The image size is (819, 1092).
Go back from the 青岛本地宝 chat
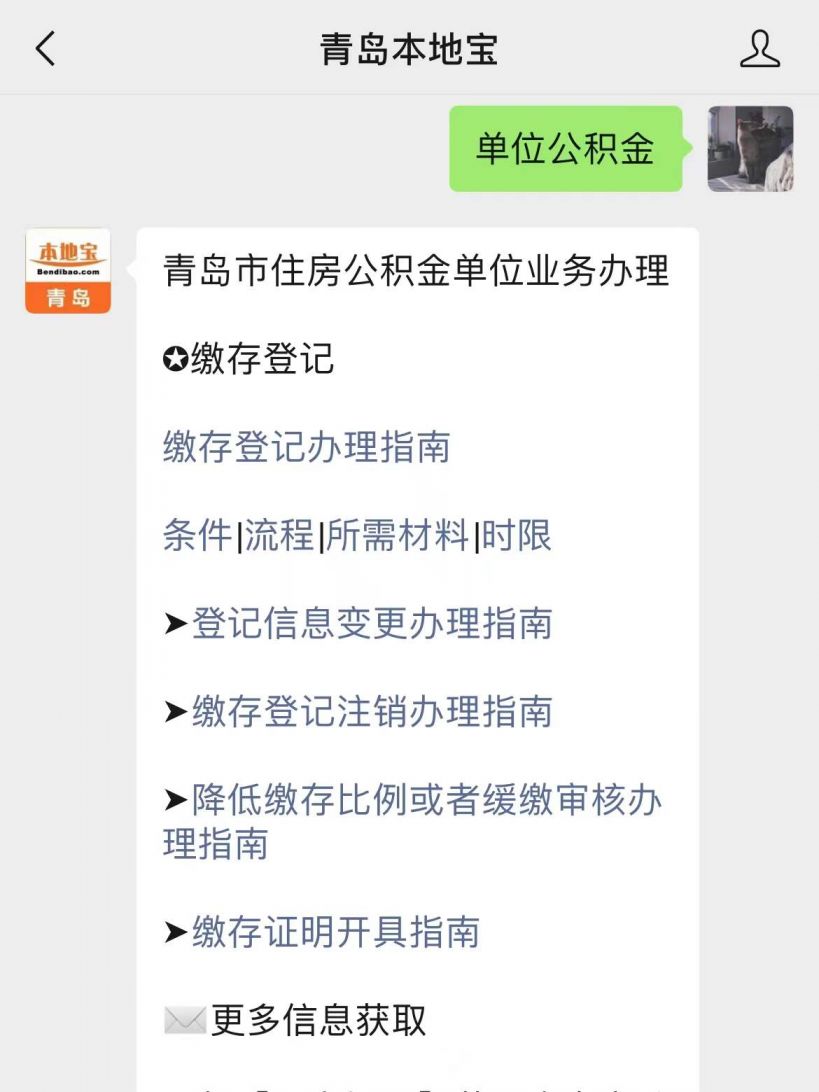(45, 48)
